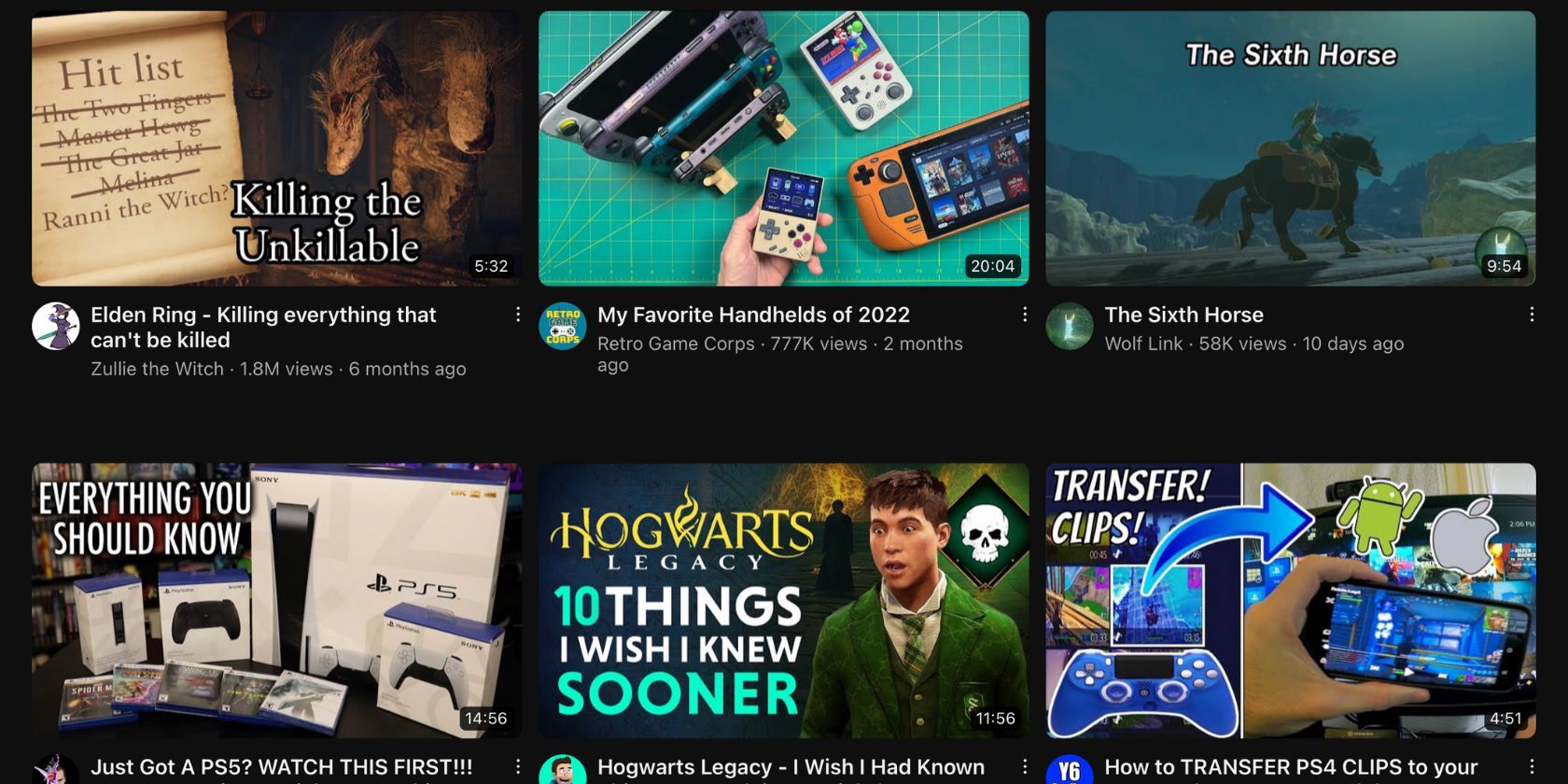
Task: Open the Elden Ring Killing the Unkillable video
Action: [276, 149]
